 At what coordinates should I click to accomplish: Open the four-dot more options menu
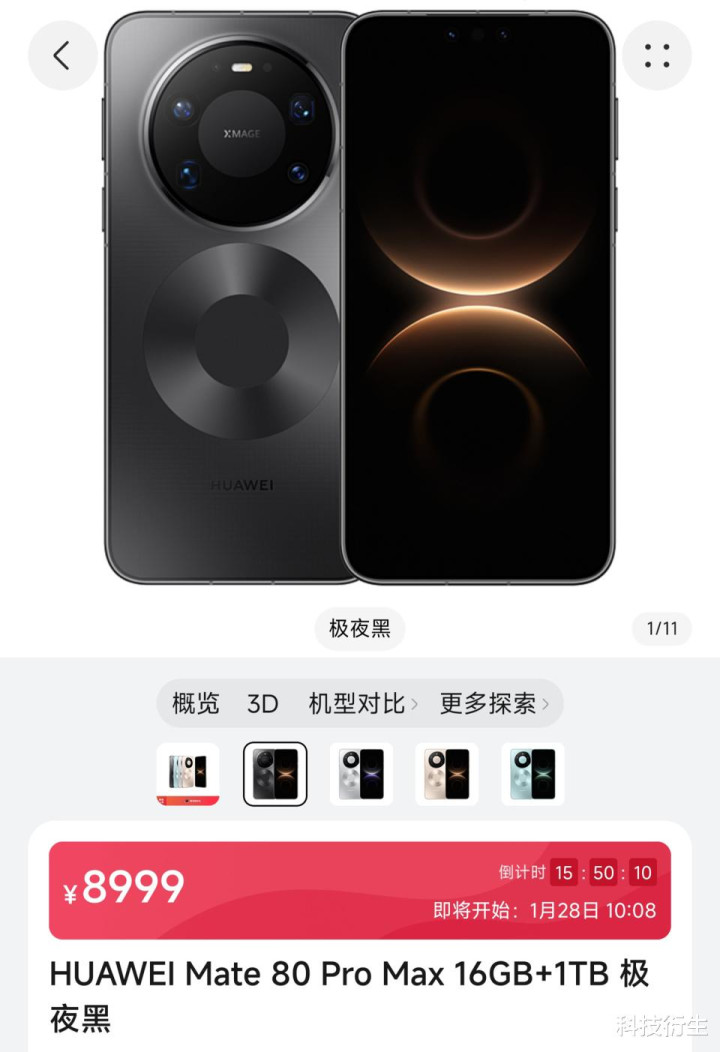(x=657, y=55)
